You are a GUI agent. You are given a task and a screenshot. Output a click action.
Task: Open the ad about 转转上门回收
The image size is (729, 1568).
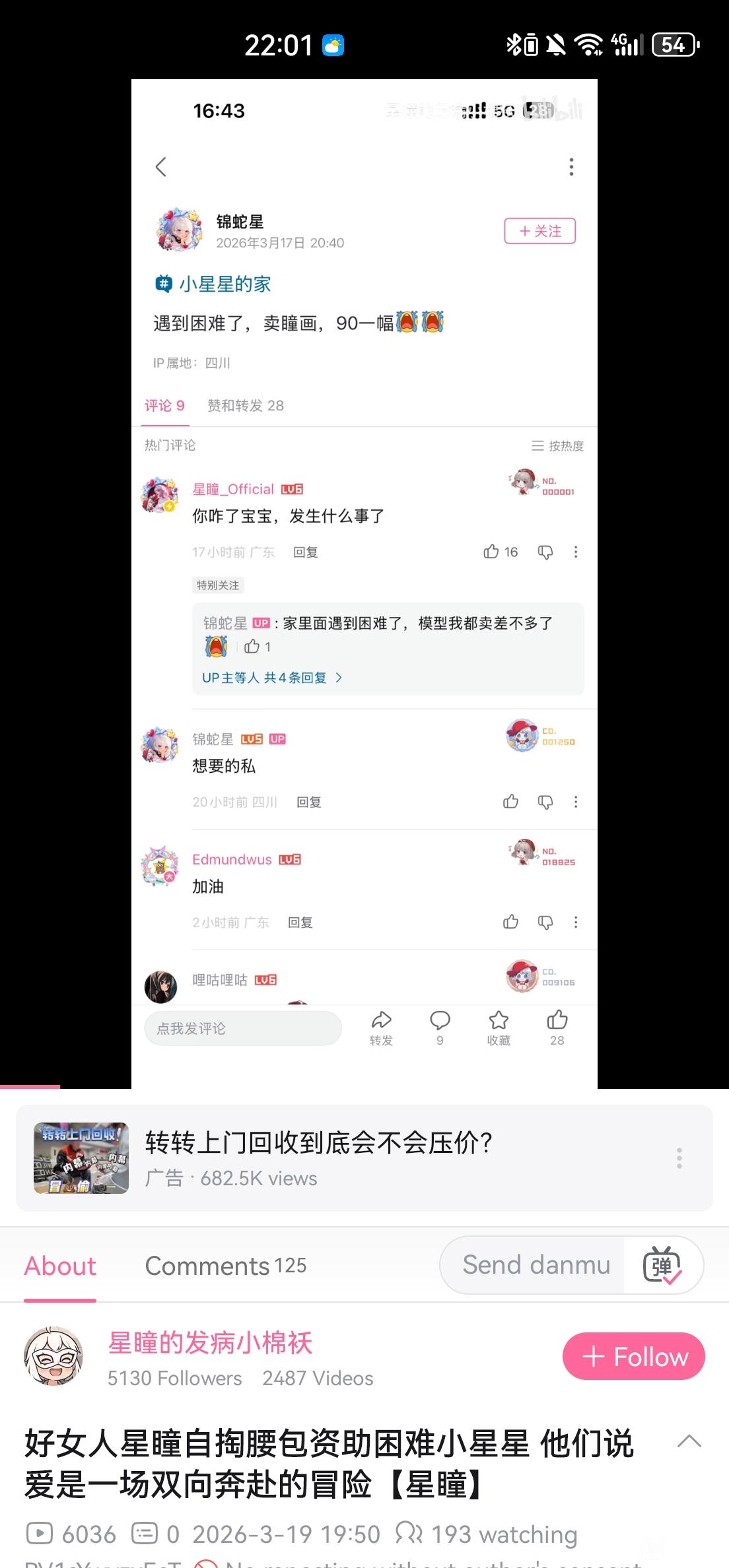point(317,1157)
